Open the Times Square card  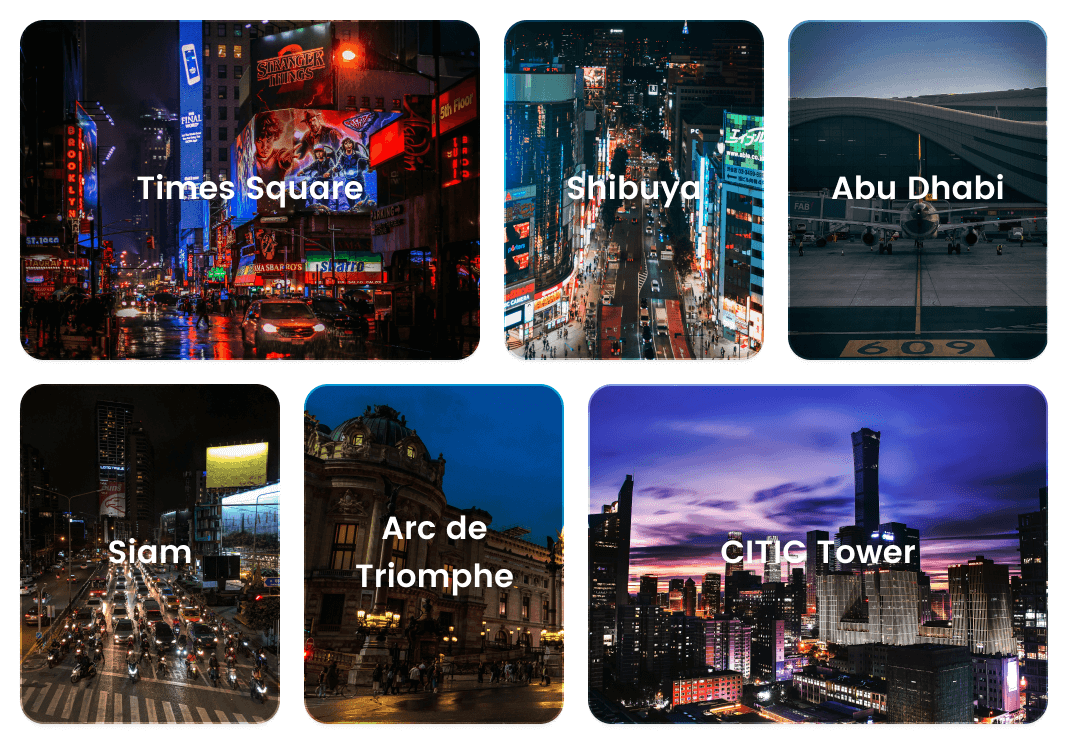pyautogui.click(x=250, y=190)
